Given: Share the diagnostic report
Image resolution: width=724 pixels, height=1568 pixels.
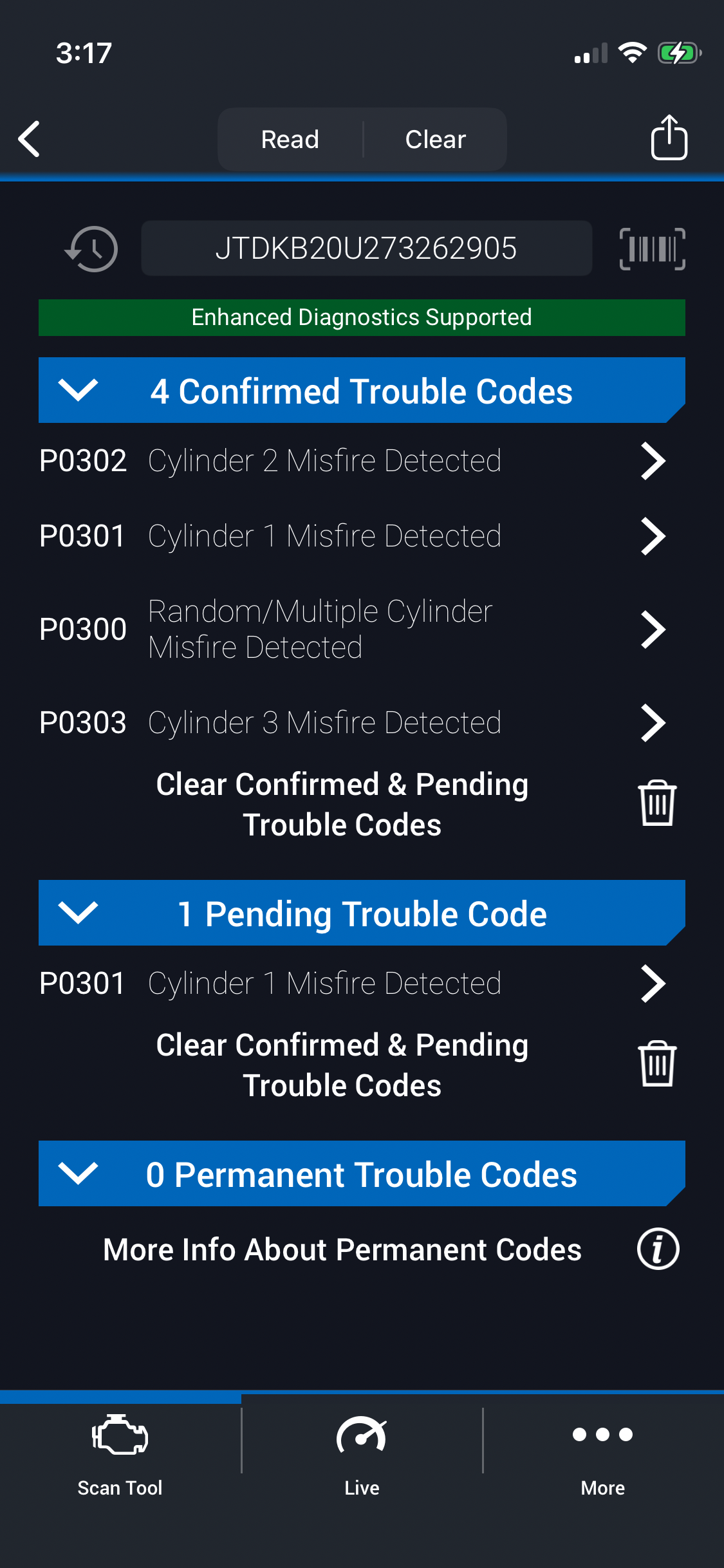Looking at the screenshot, I should click(x=669, y=138).
